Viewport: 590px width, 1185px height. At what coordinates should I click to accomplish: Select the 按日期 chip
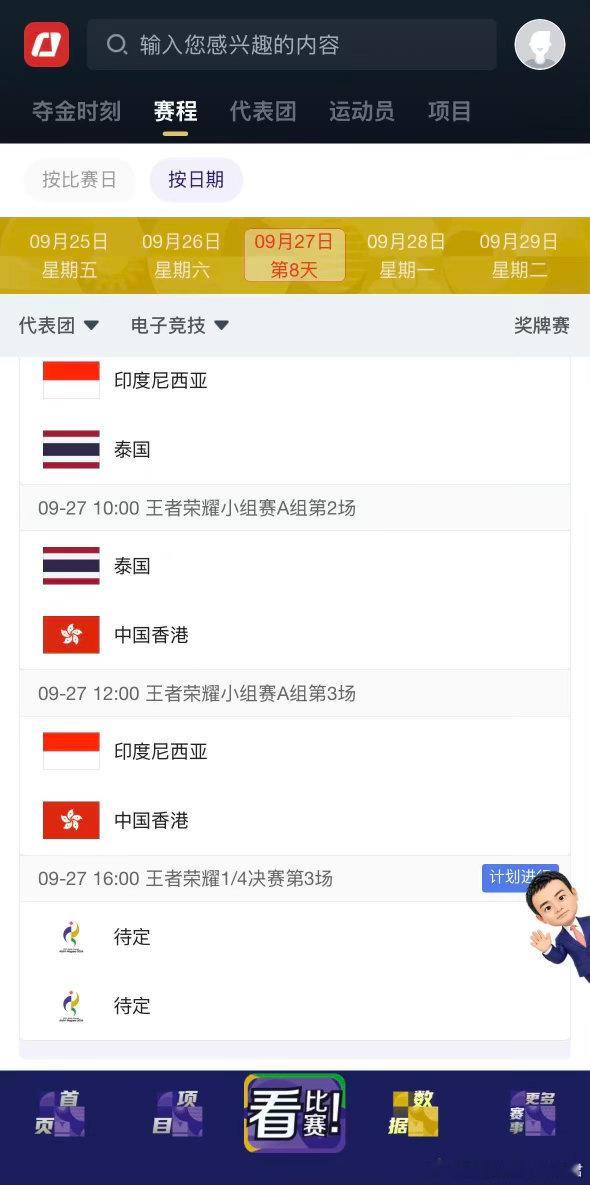[196, 180]
